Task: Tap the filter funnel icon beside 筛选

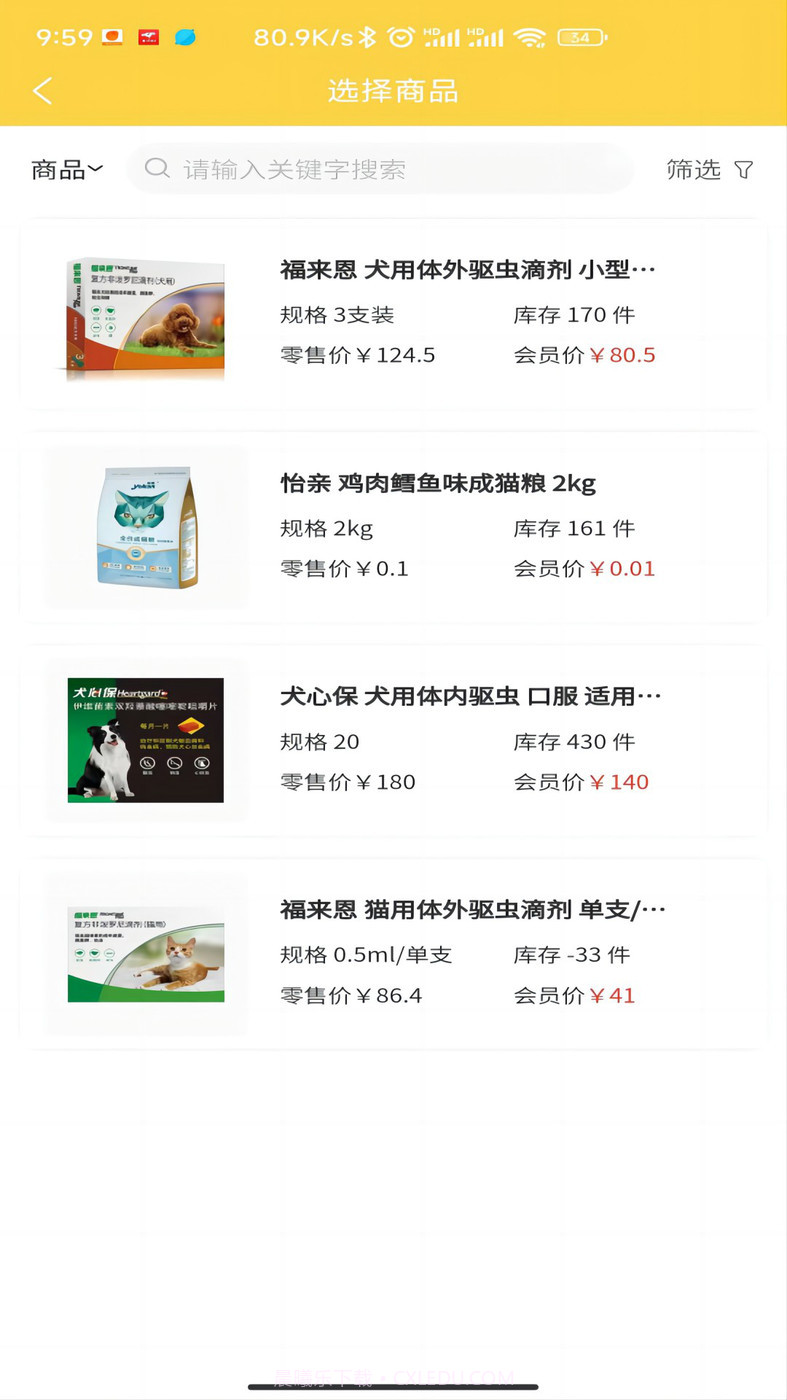Action: pyautogui.click(x=744, y=170)
